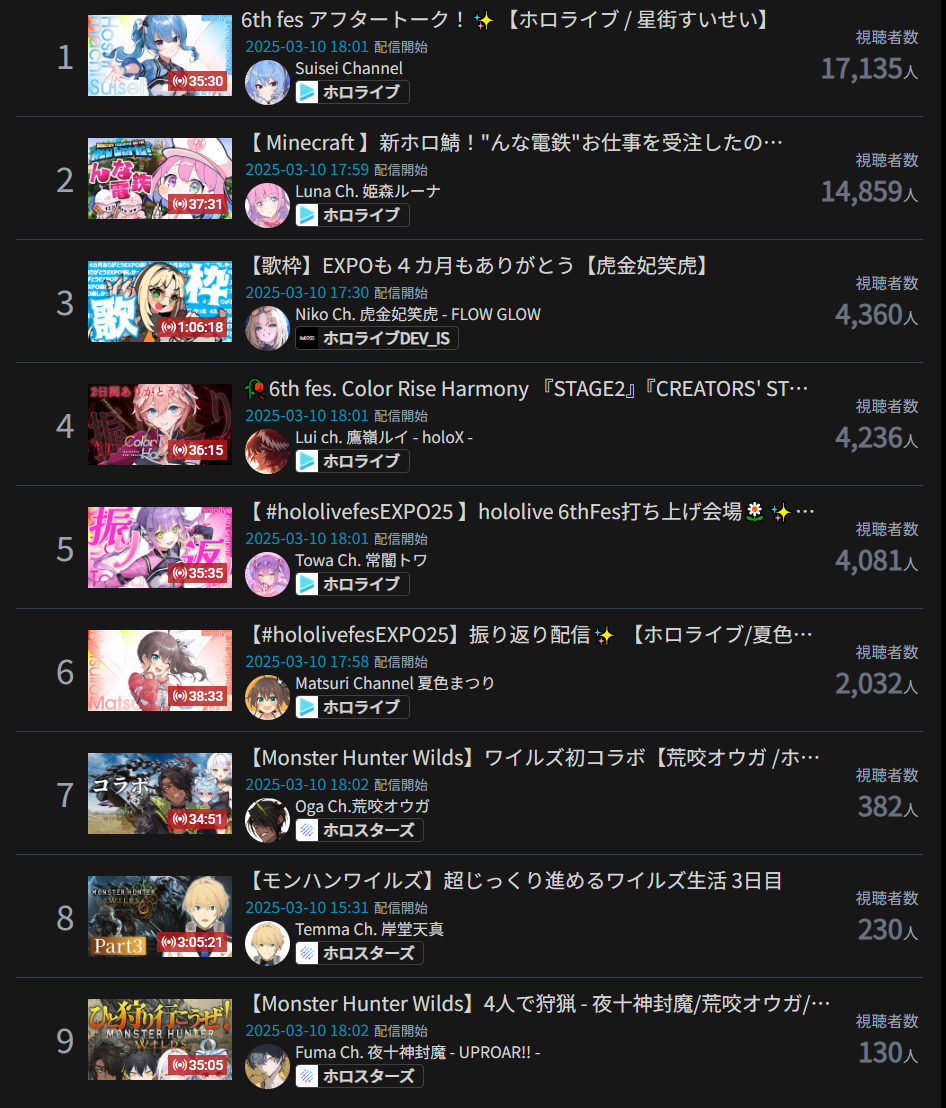Open Luna Ch. 姫森ルーナ channel avatar
The height and width of the screenshot is (1108, 946).
click(x=267, y=205)
